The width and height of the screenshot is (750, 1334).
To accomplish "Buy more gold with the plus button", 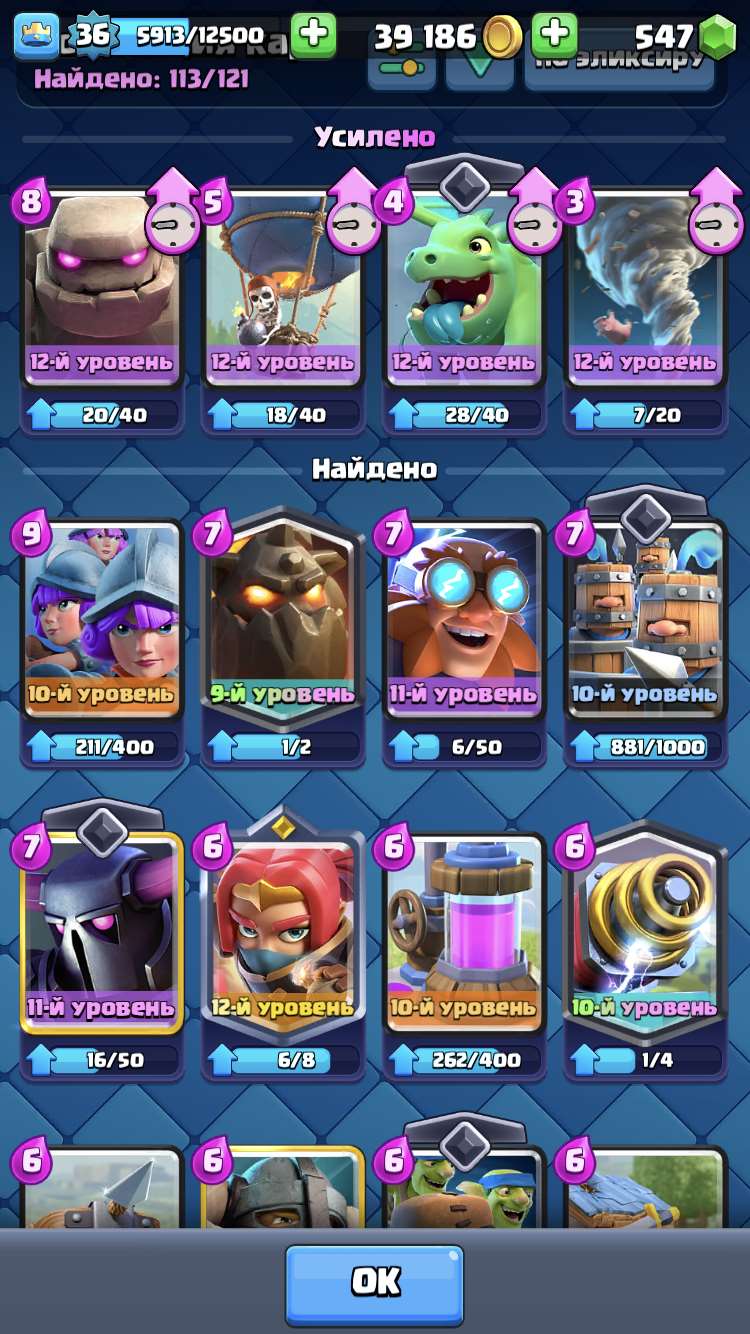I will tap(553, 36).
